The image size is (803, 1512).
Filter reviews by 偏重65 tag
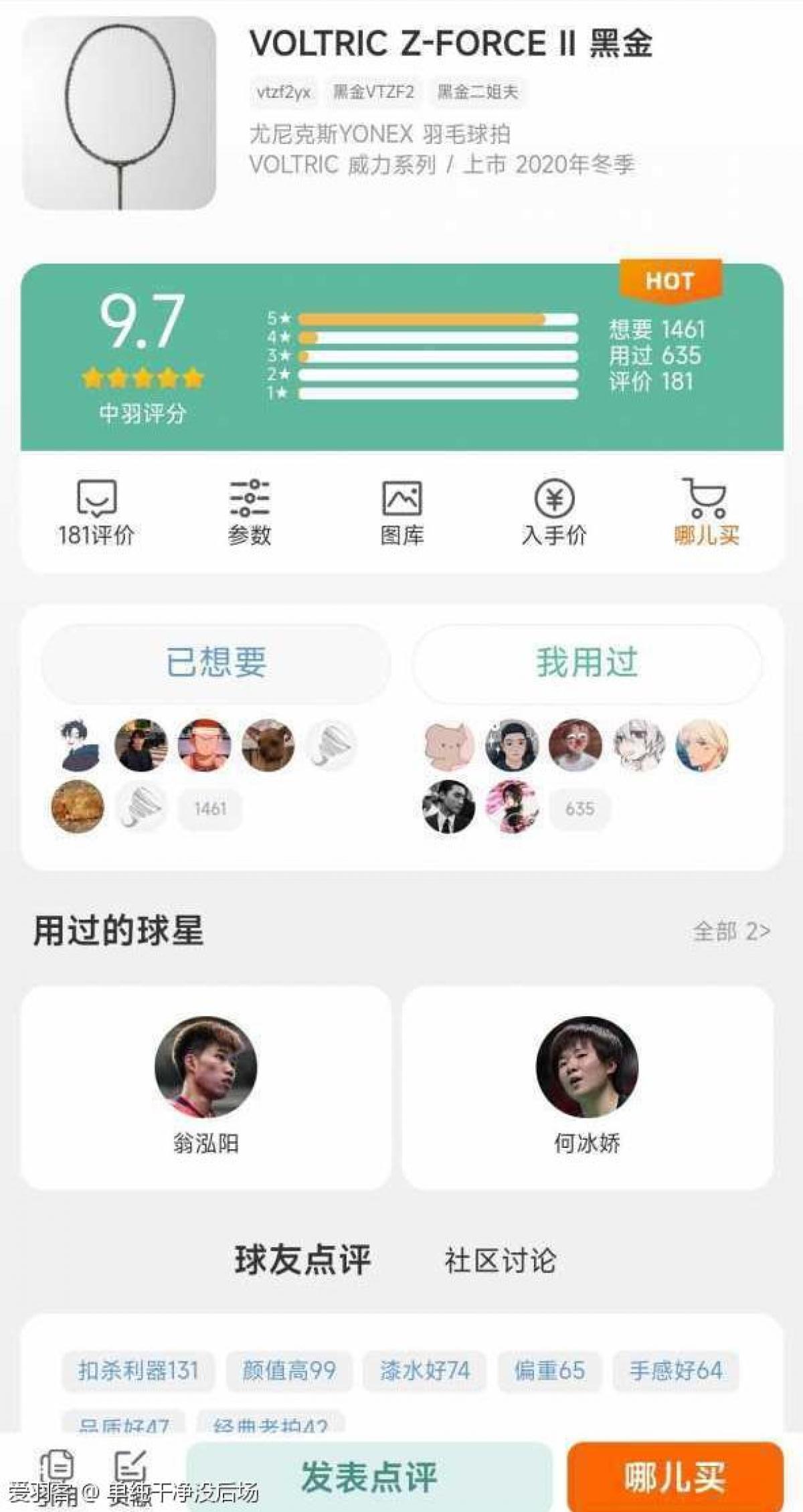click(x=549, y=1370)
